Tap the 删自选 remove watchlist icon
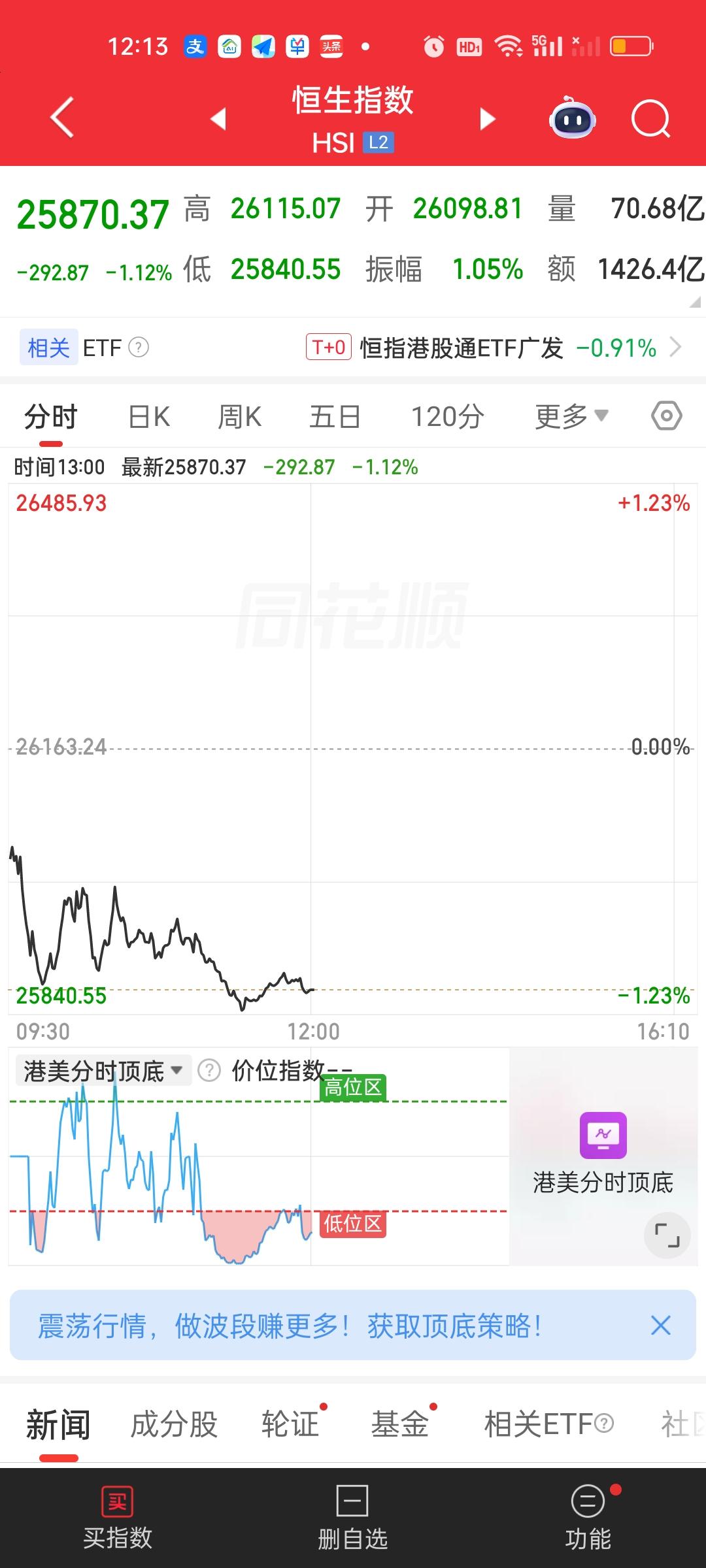Image resolution: width=706 pixels, height=1568 pixels. [x=351, y=1516]
